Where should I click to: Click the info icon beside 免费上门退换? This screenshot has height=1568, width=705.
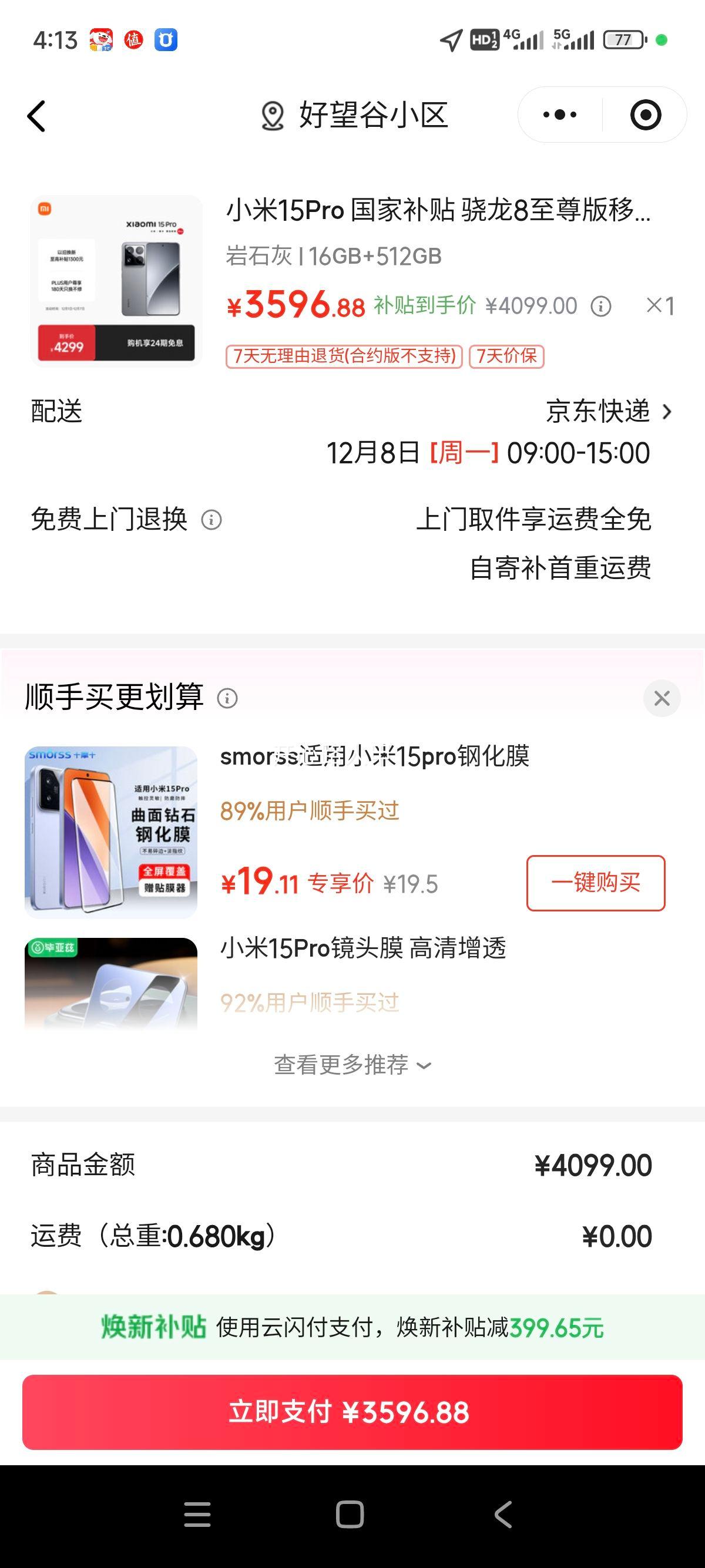click(211, 519)
